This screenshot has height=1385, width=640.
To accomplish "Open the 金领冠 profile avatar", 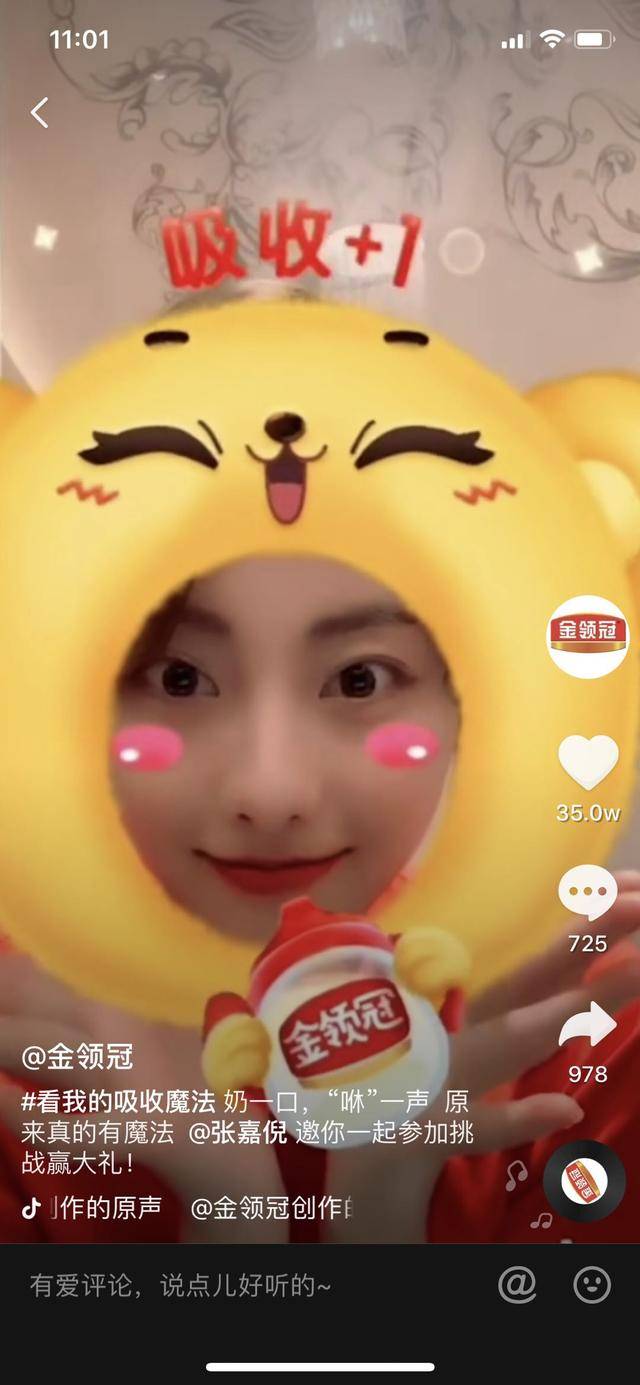I will [x=588, y=636].
